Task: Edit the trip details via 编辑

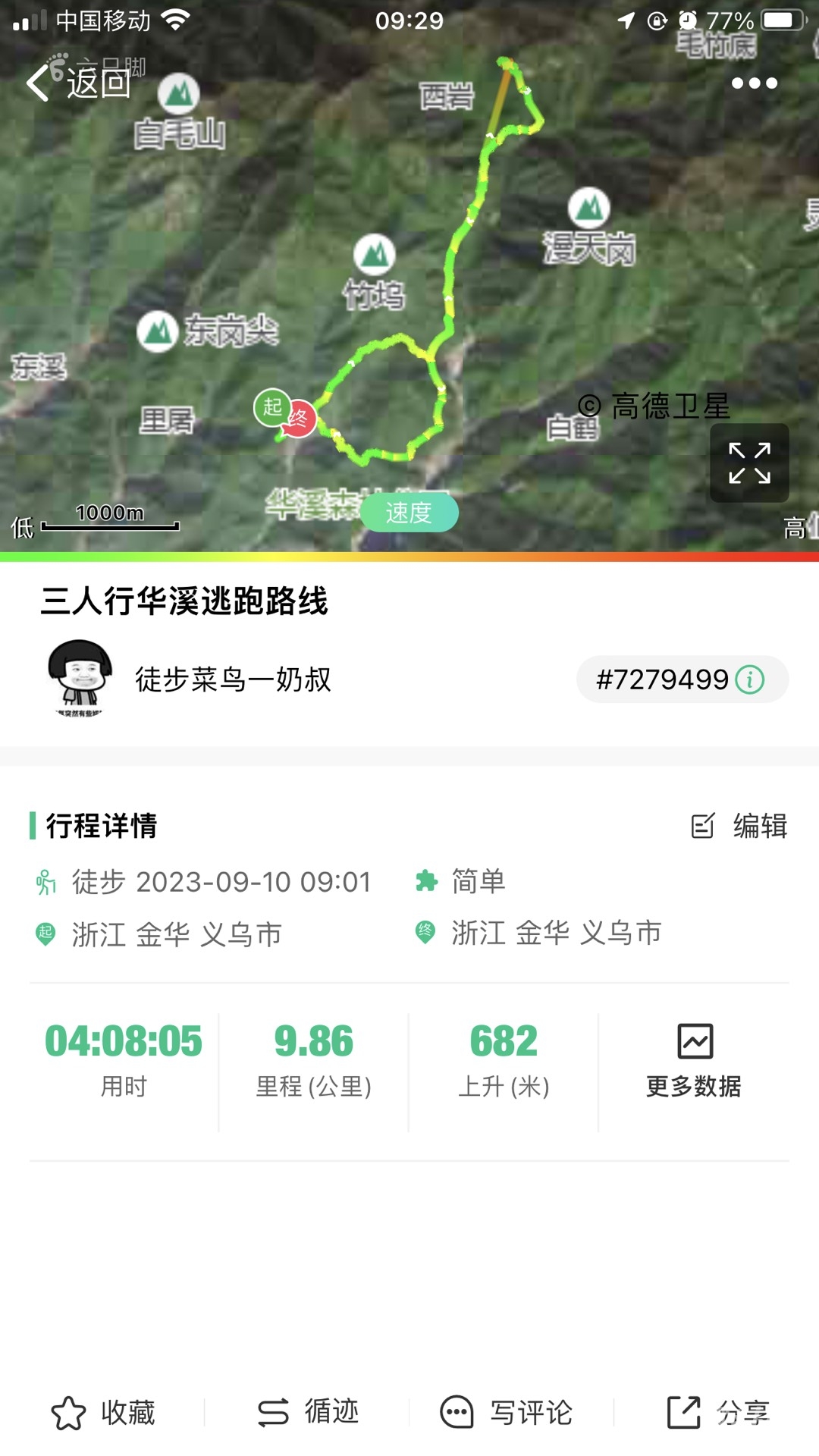Action: (x=740, y=826)
